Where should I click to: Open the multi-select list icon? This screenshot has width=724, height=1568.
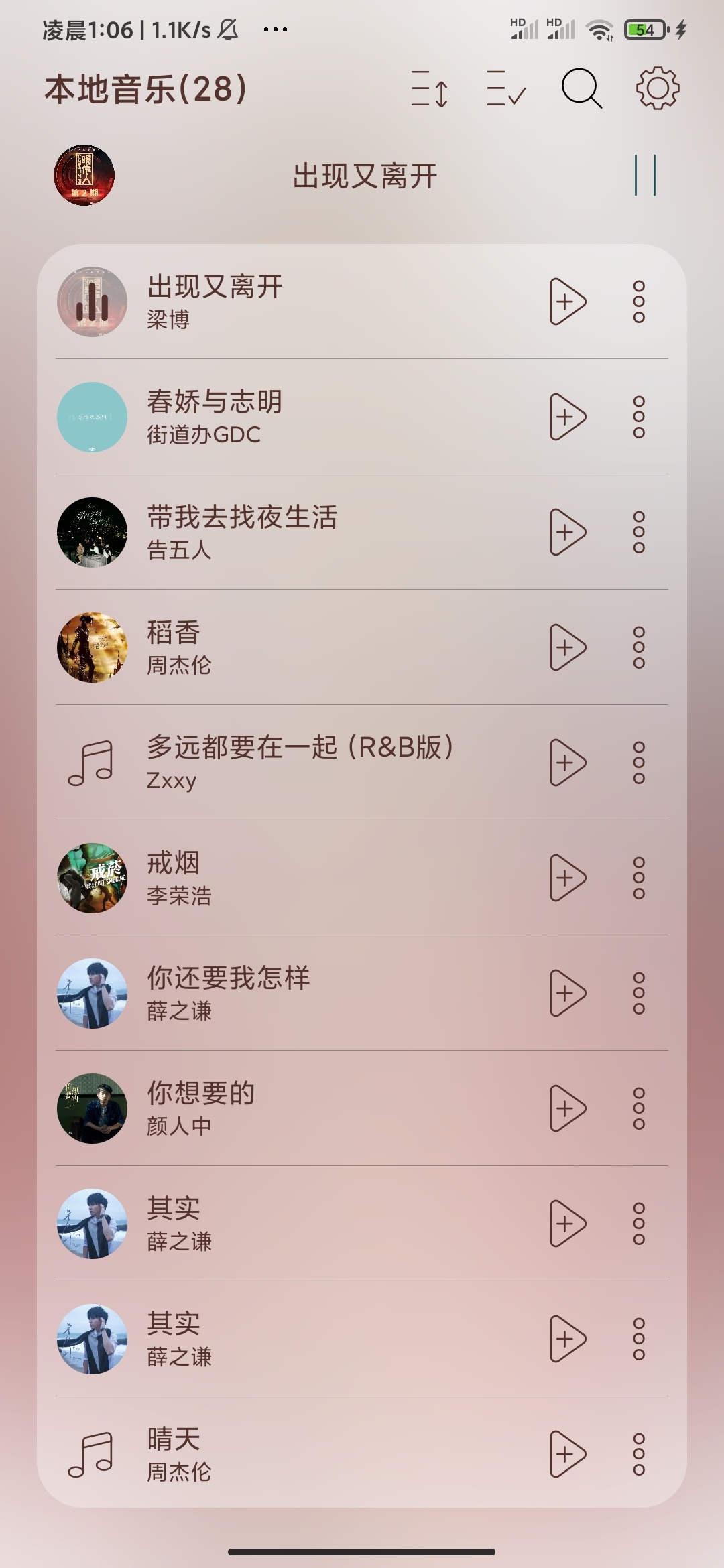[x=506, y=88]
